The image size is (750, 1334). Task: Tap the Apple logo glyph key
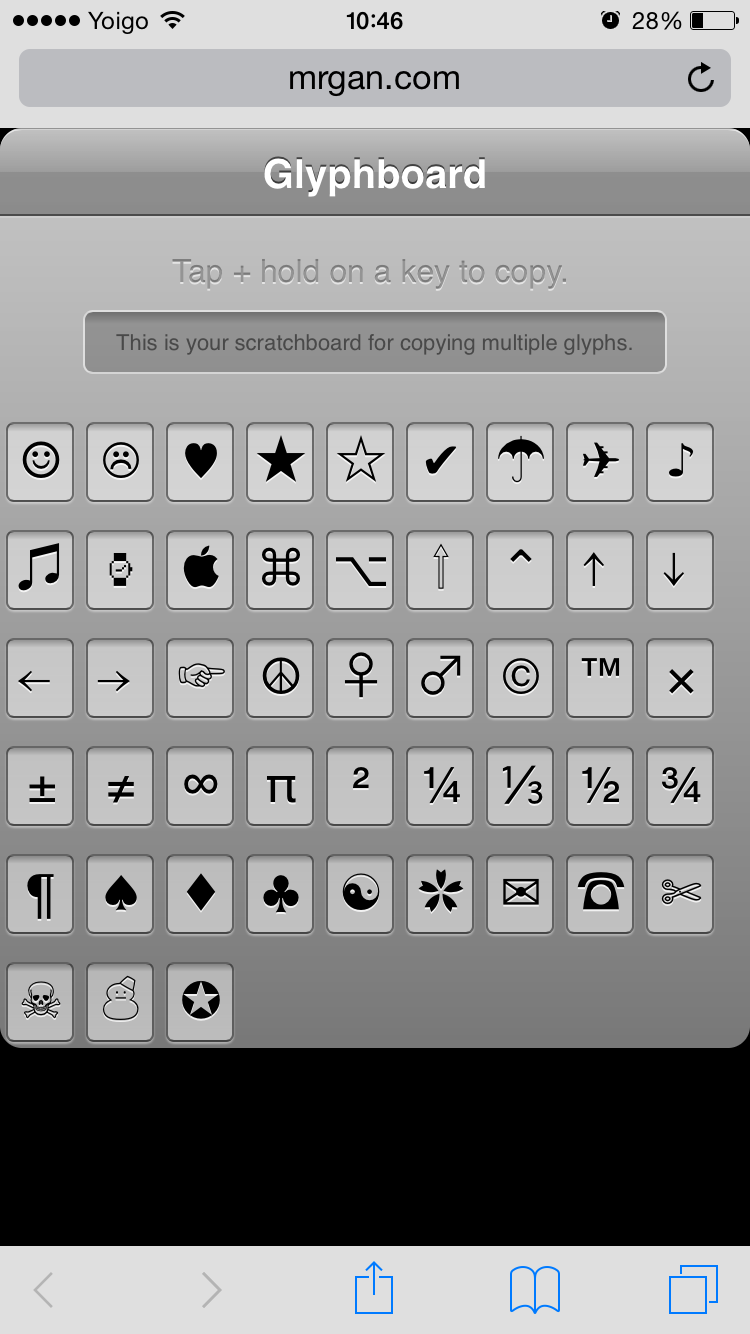pyautogui.click(x=200, y=569)
